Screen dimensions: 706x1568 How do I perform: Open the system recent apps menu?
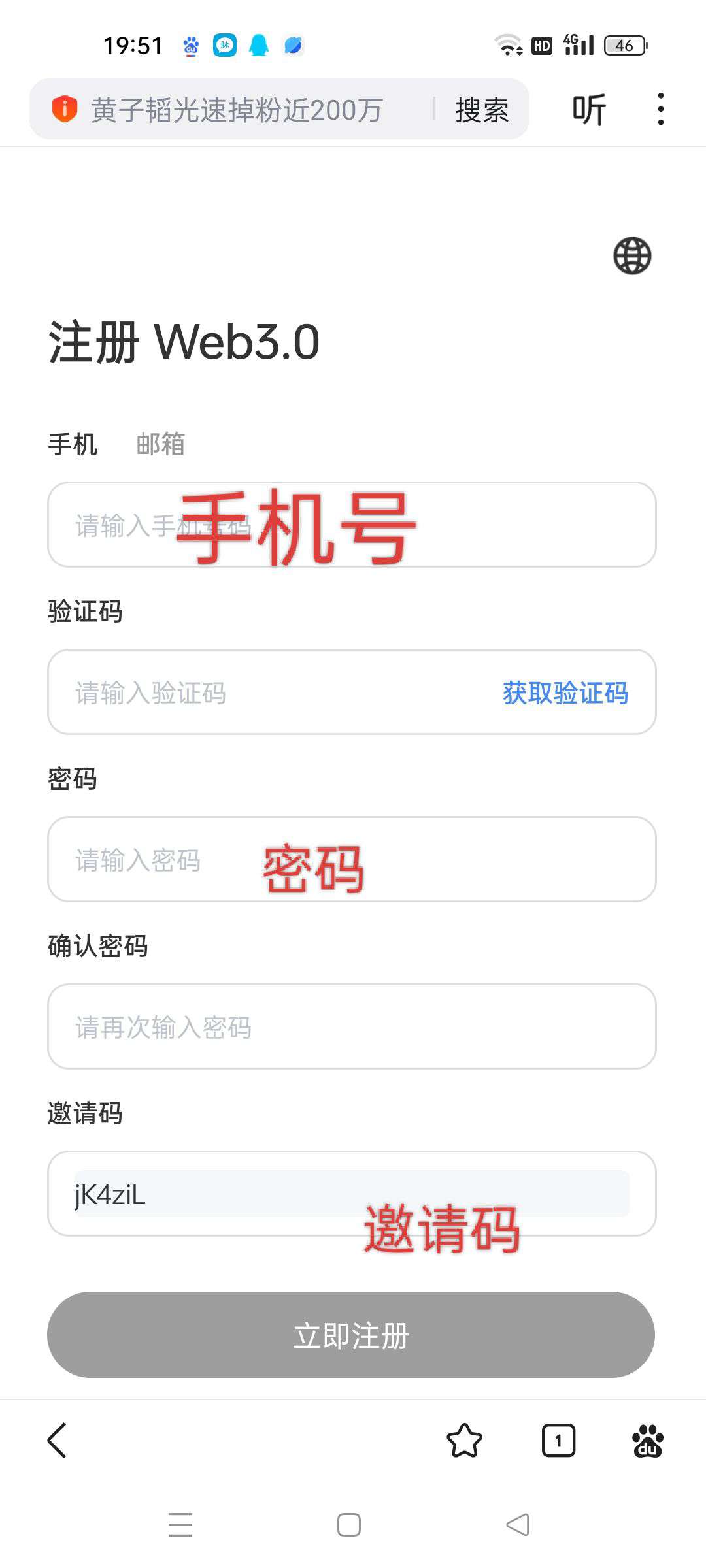point(180,1525)
